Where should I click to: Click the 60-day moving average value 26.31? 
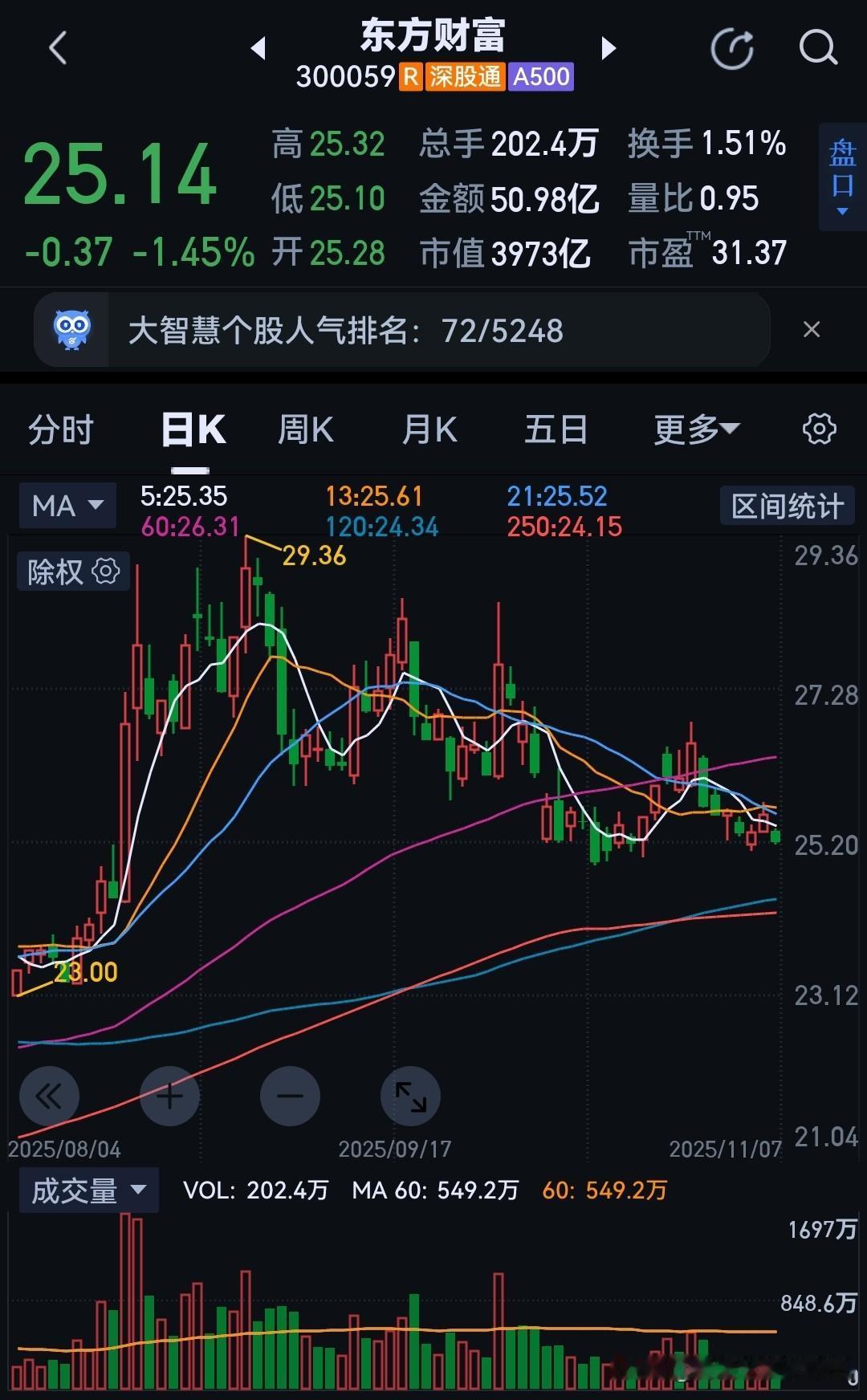190,526
